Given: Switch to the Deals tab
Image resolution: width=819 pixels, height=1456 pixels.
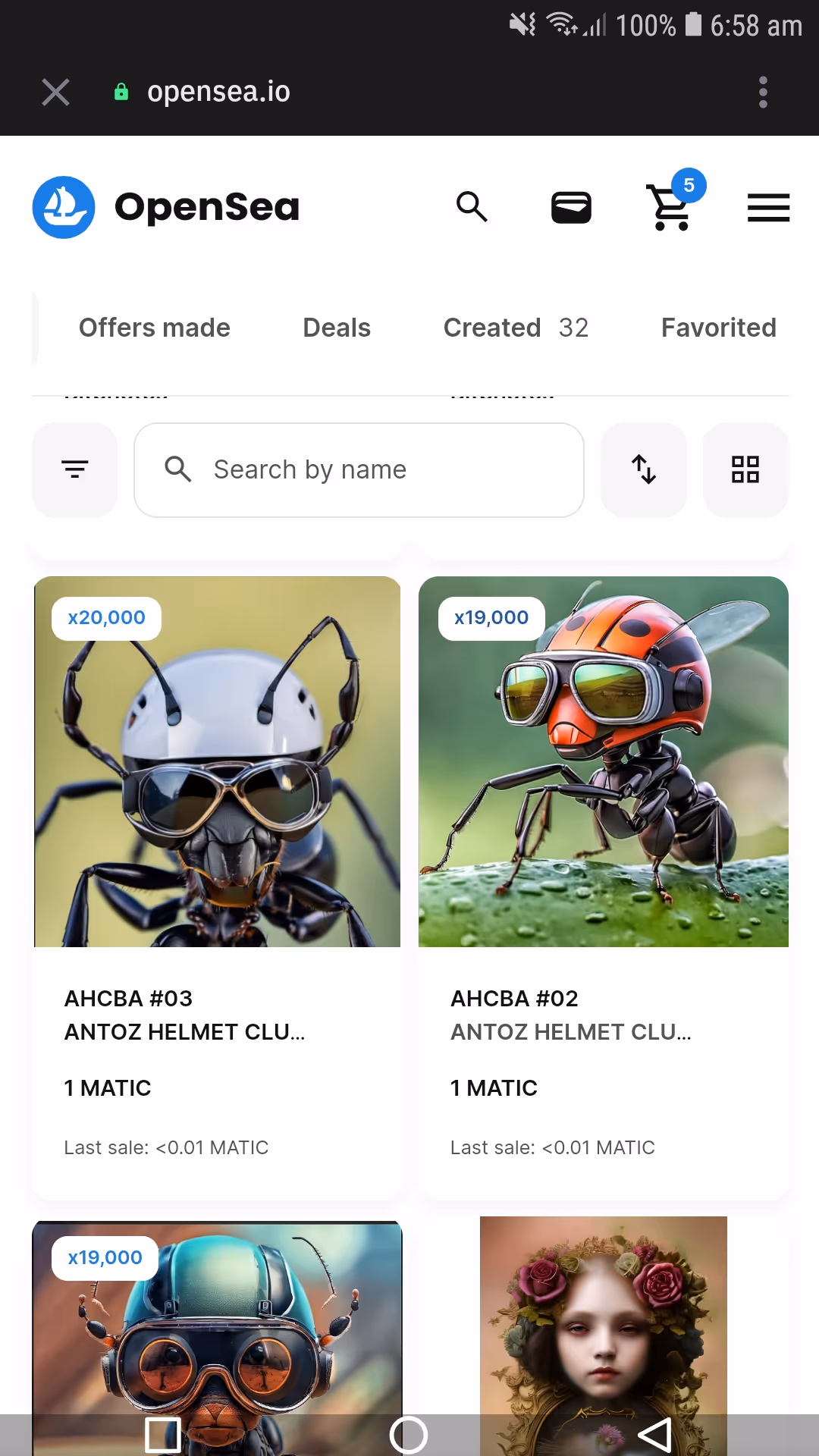Looking at the screenshot, I should [337, 328].
